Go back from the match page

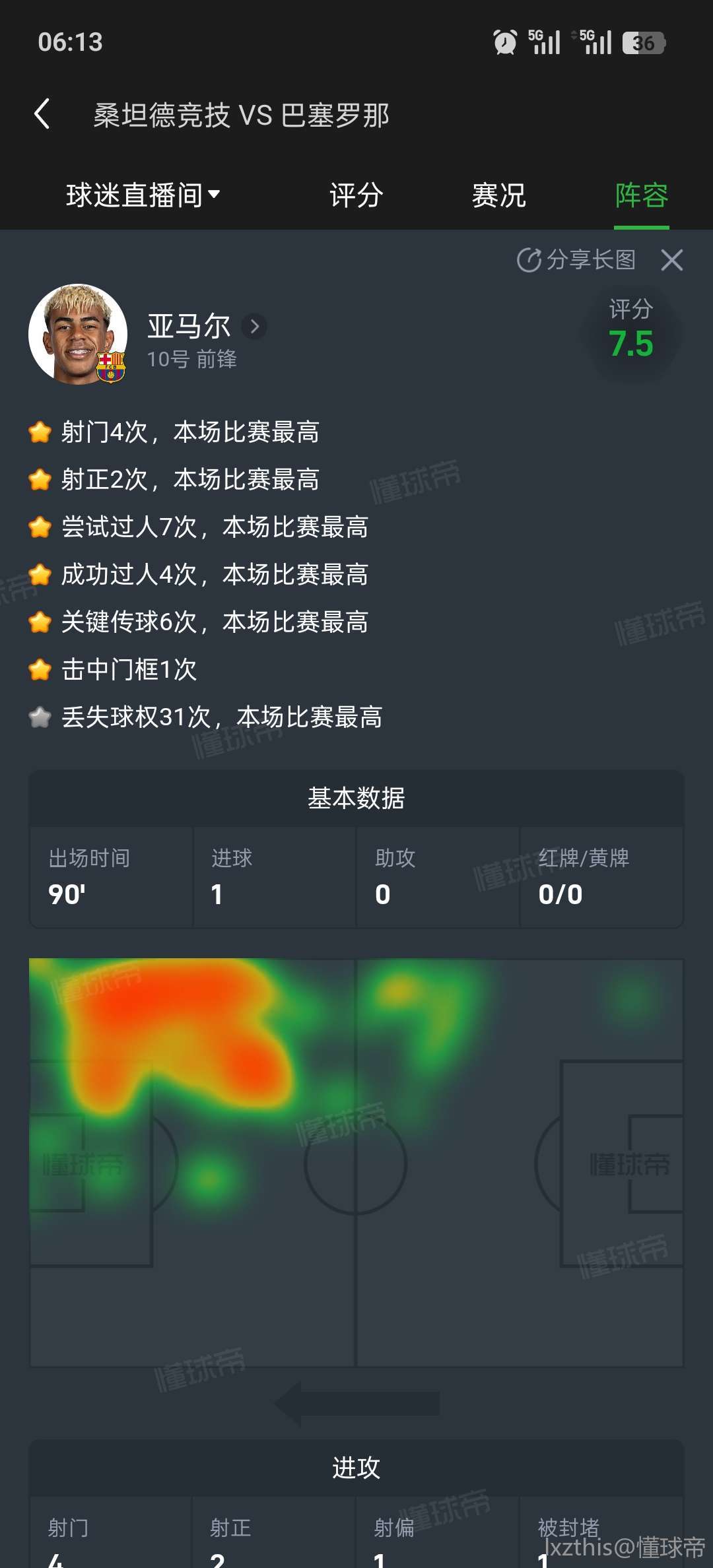[43, 114]
